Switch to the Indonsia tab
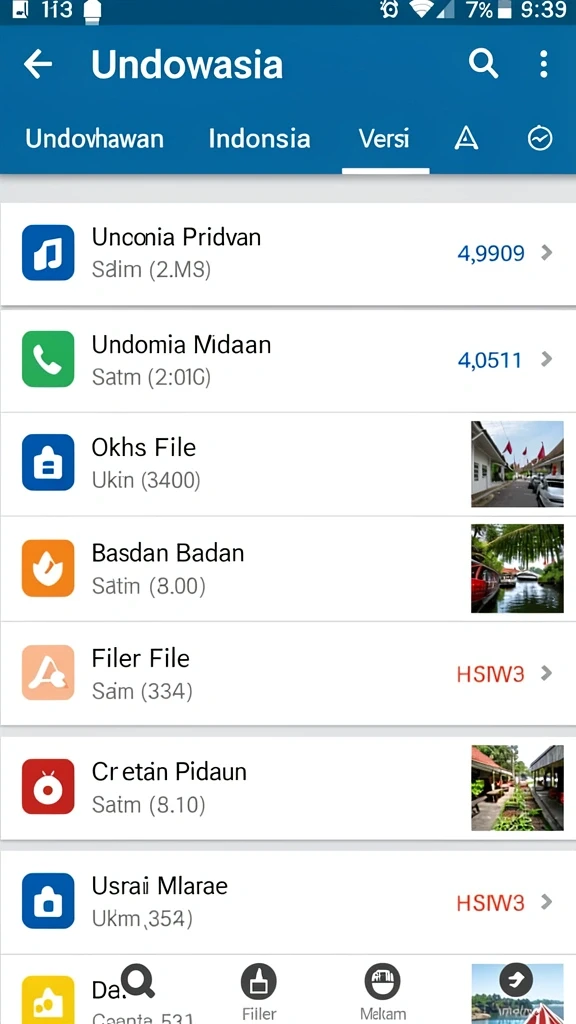 (259, 138)
